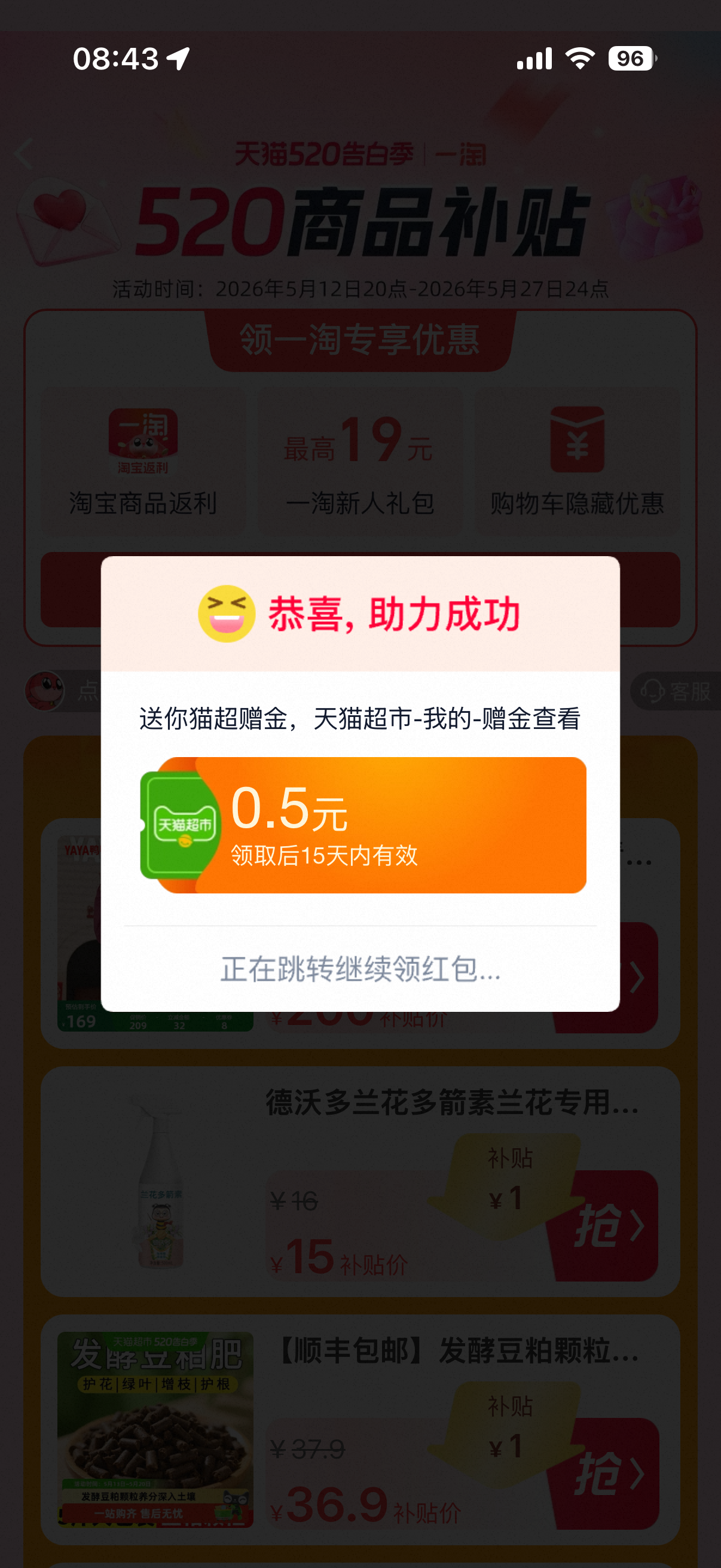Tap the 0.5元 猫超赠金 coupon

[x=363, y=825]
